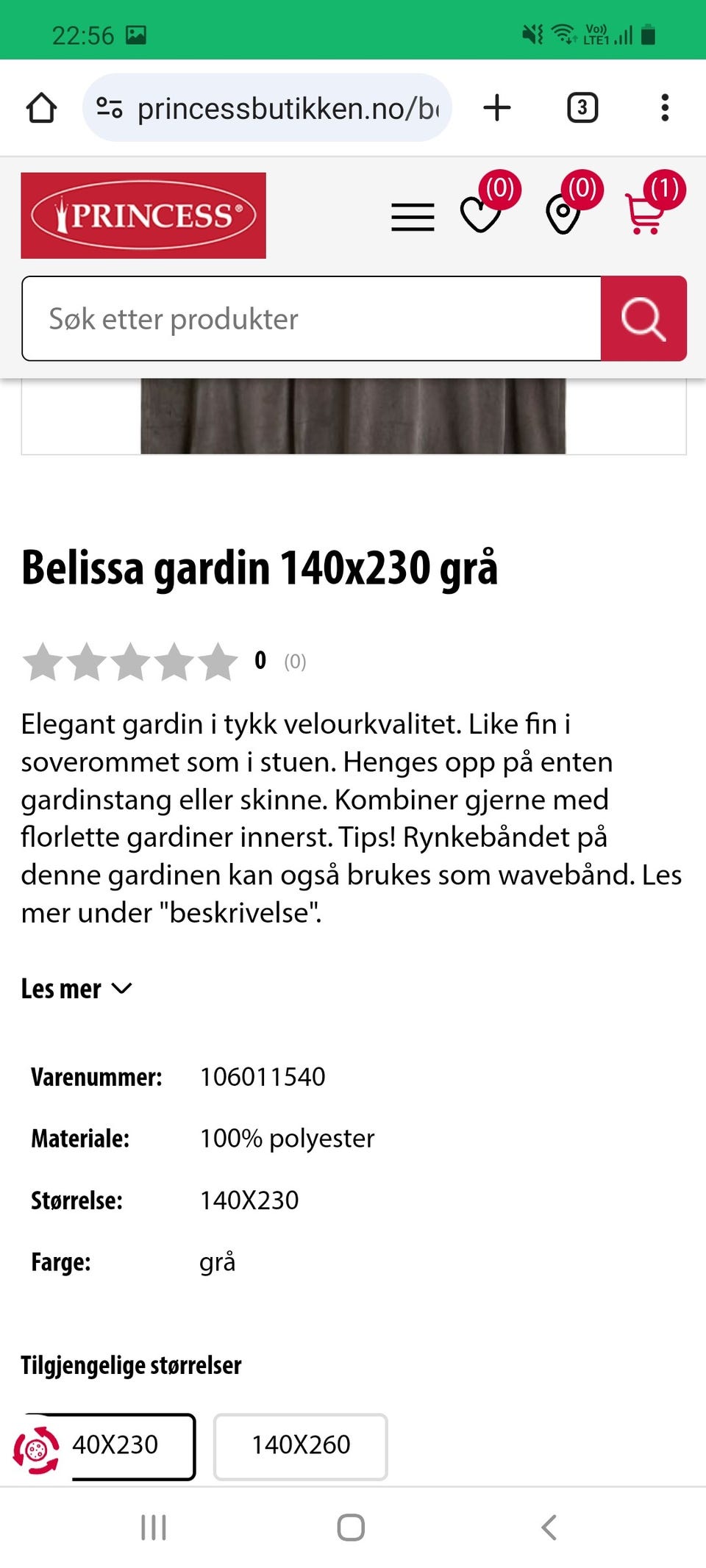This screenshot has width=706, height=1568.
Task: Rate the product five stars
Action: [x=218, y=662]
